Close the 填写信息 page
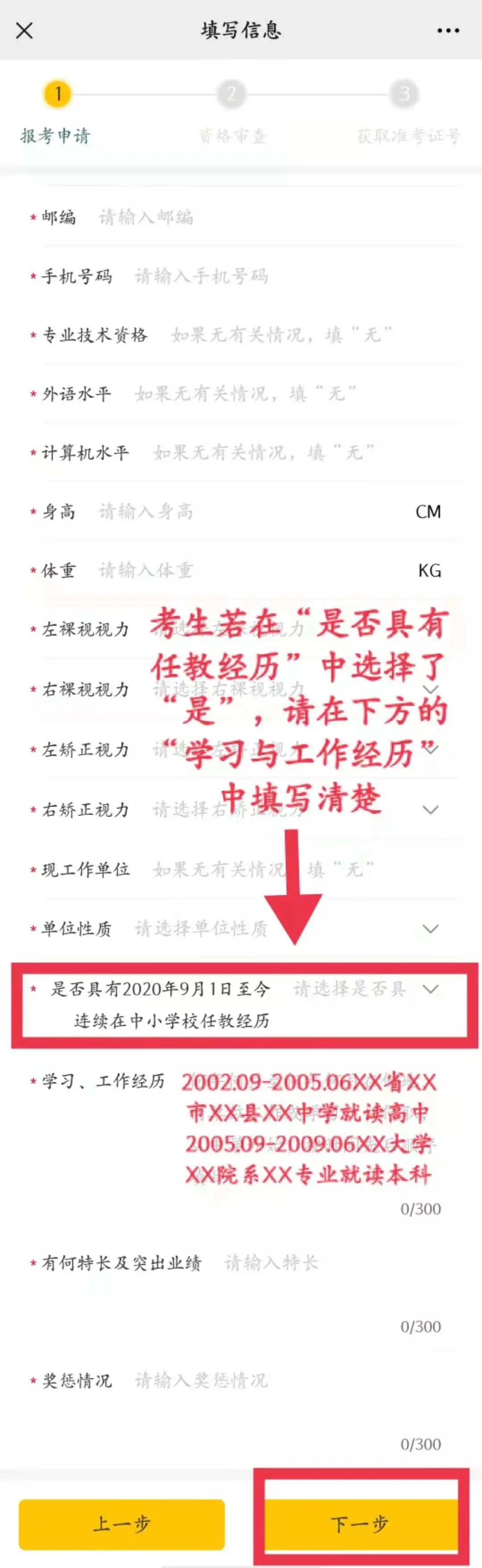The image size is (482, 1568). (25, 30)
